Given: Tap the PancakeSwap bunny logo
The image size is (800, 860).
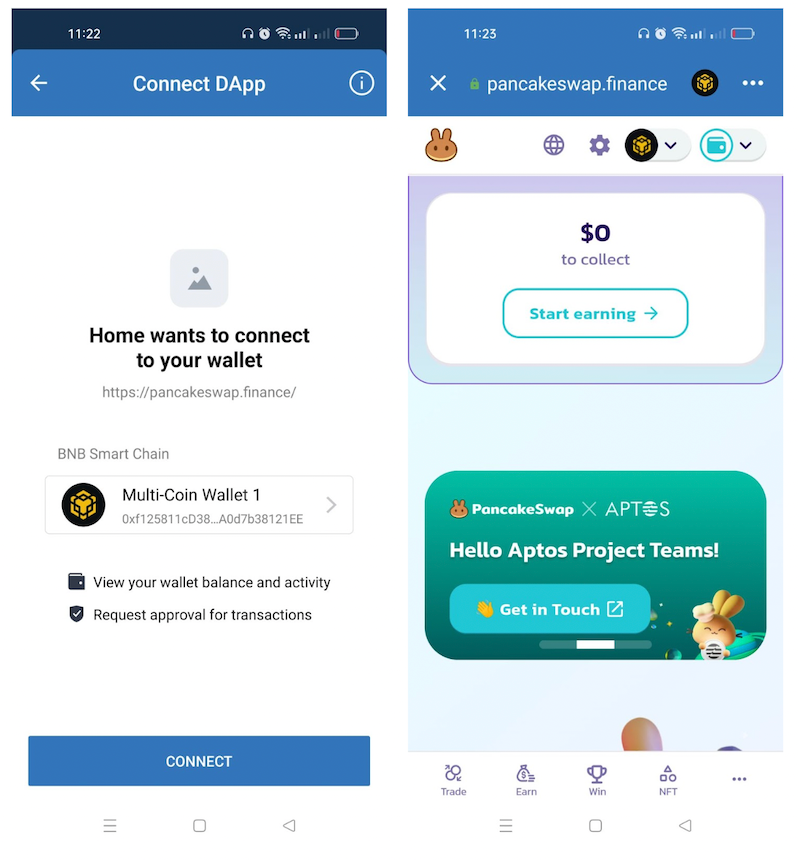Looking at the screenshot, I should [441, 146].
